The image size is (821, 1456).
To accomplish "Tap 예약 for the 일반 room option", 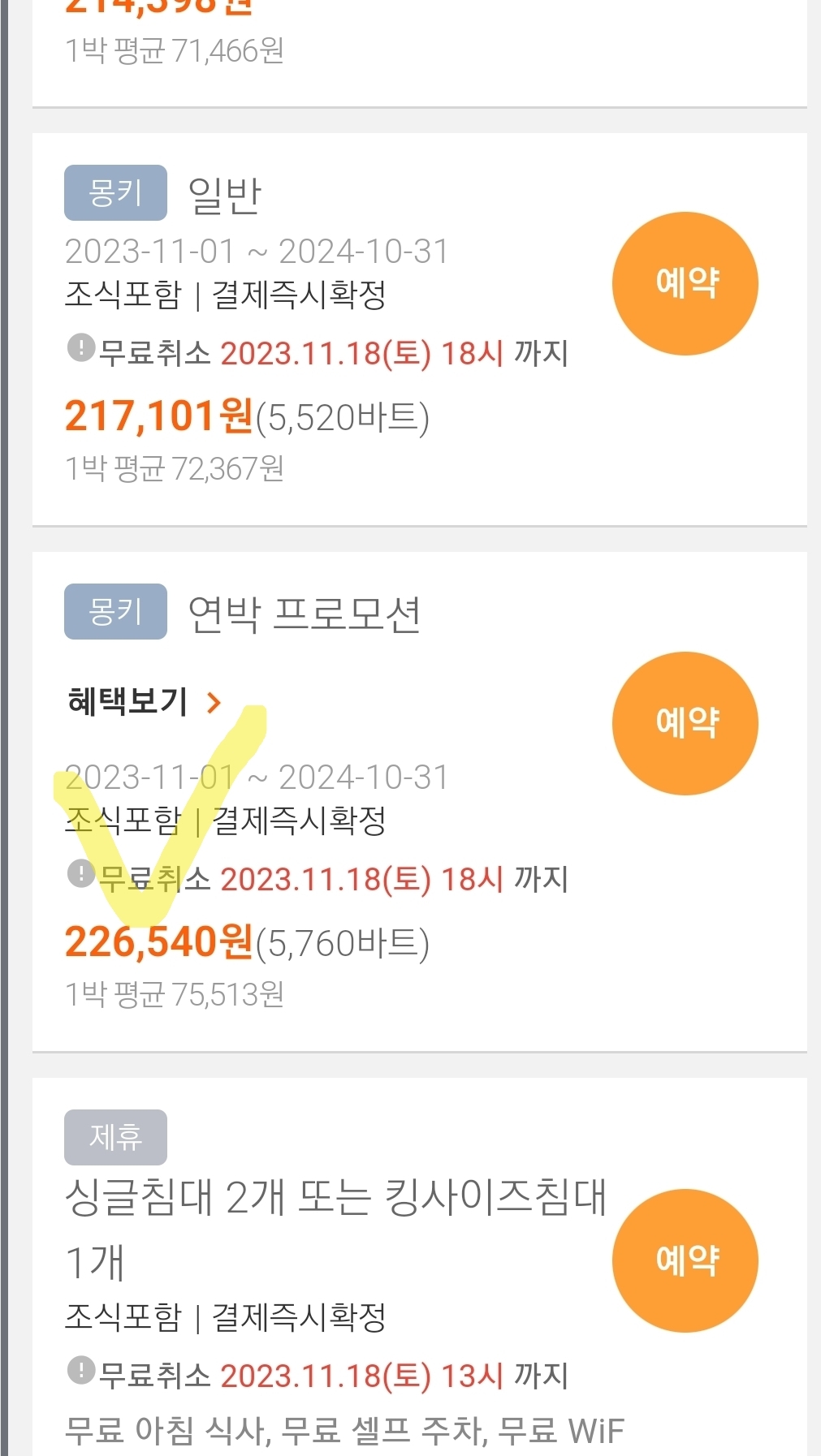I will pyautogui.click(x=685, y=283).
